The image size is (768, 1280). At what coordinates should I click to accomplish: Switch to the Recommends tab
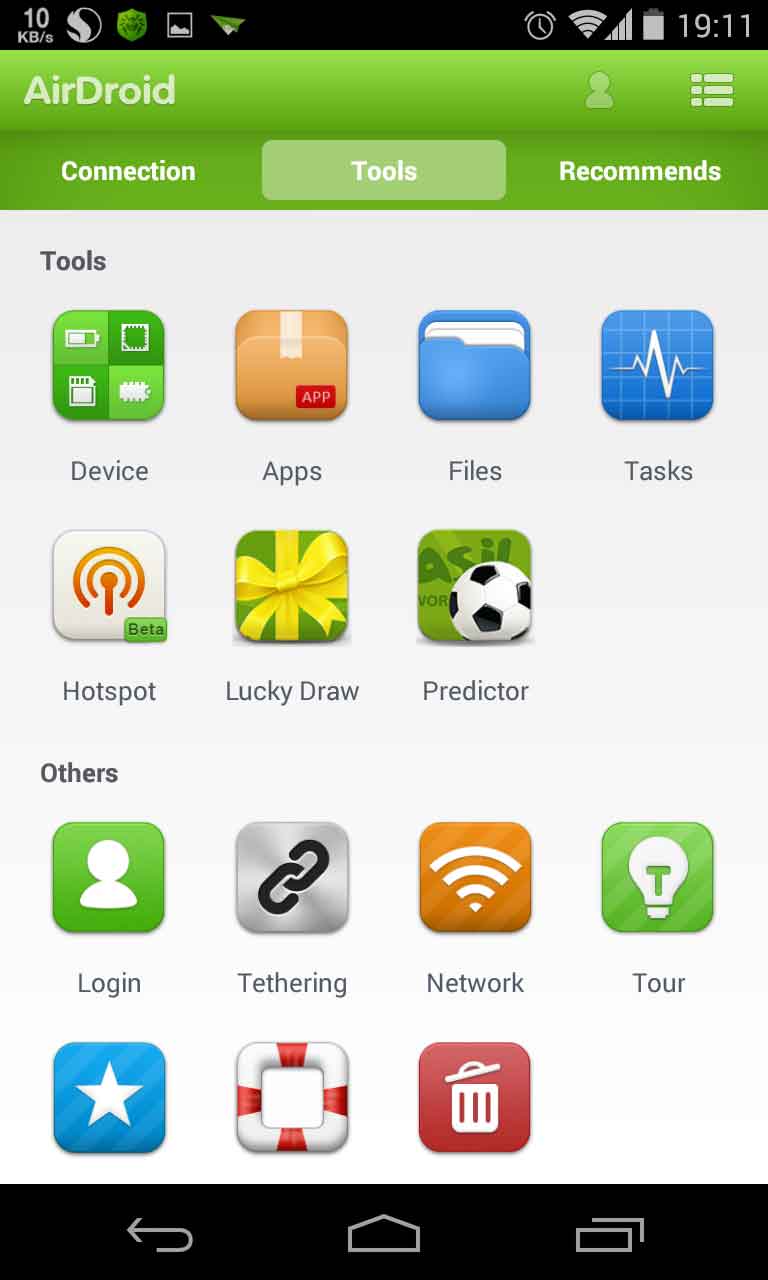[x=639, y=170]
